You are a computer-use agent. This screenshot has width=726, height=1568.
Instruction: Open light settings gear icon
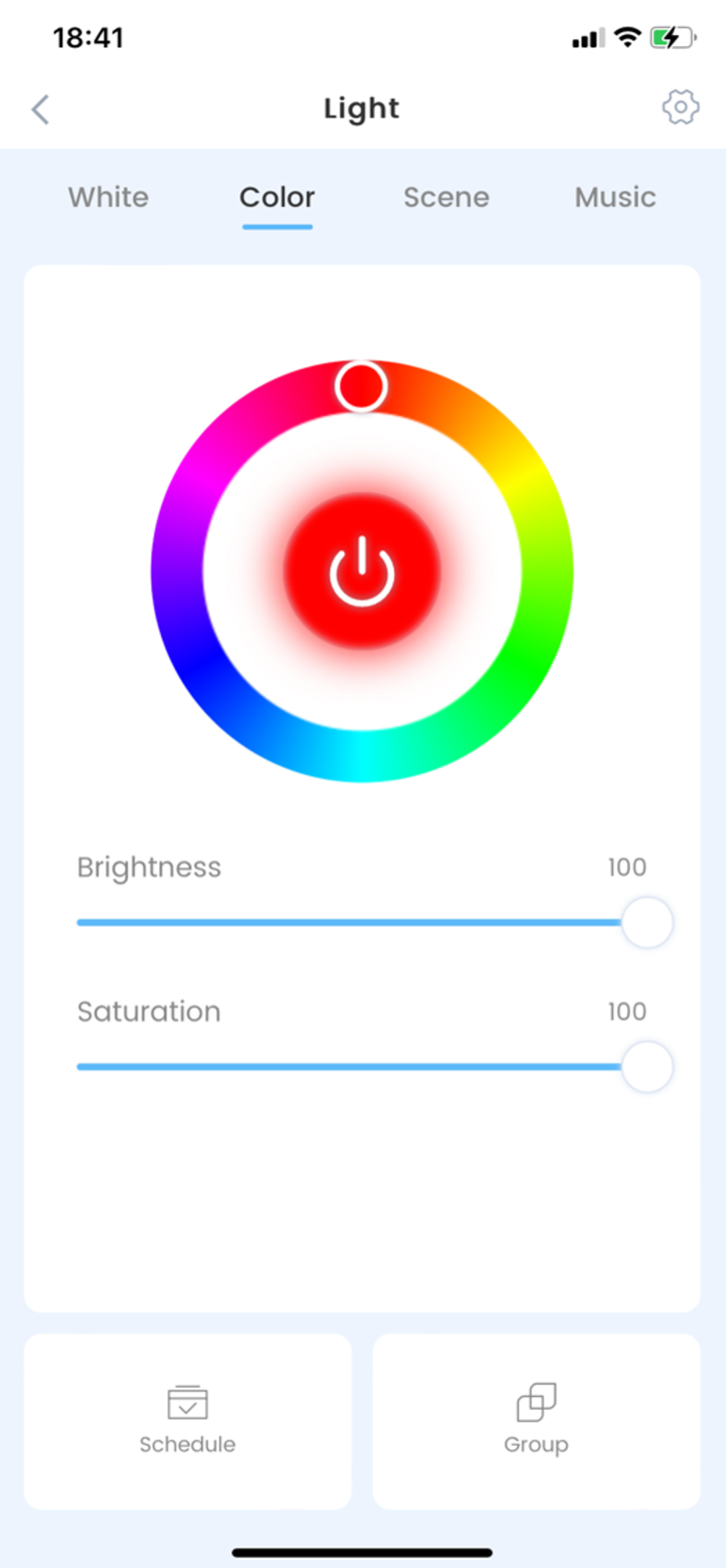pyautogui.click(x=681, y=107)
